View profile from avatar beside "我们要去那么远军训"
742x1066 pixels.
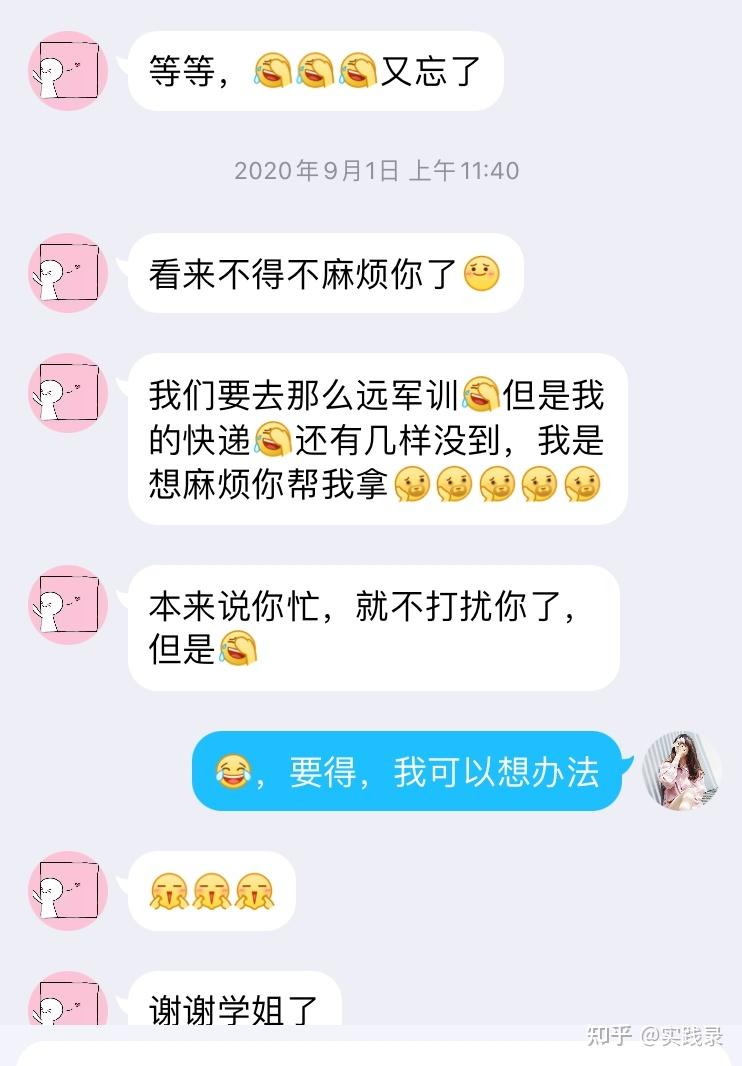68,393
